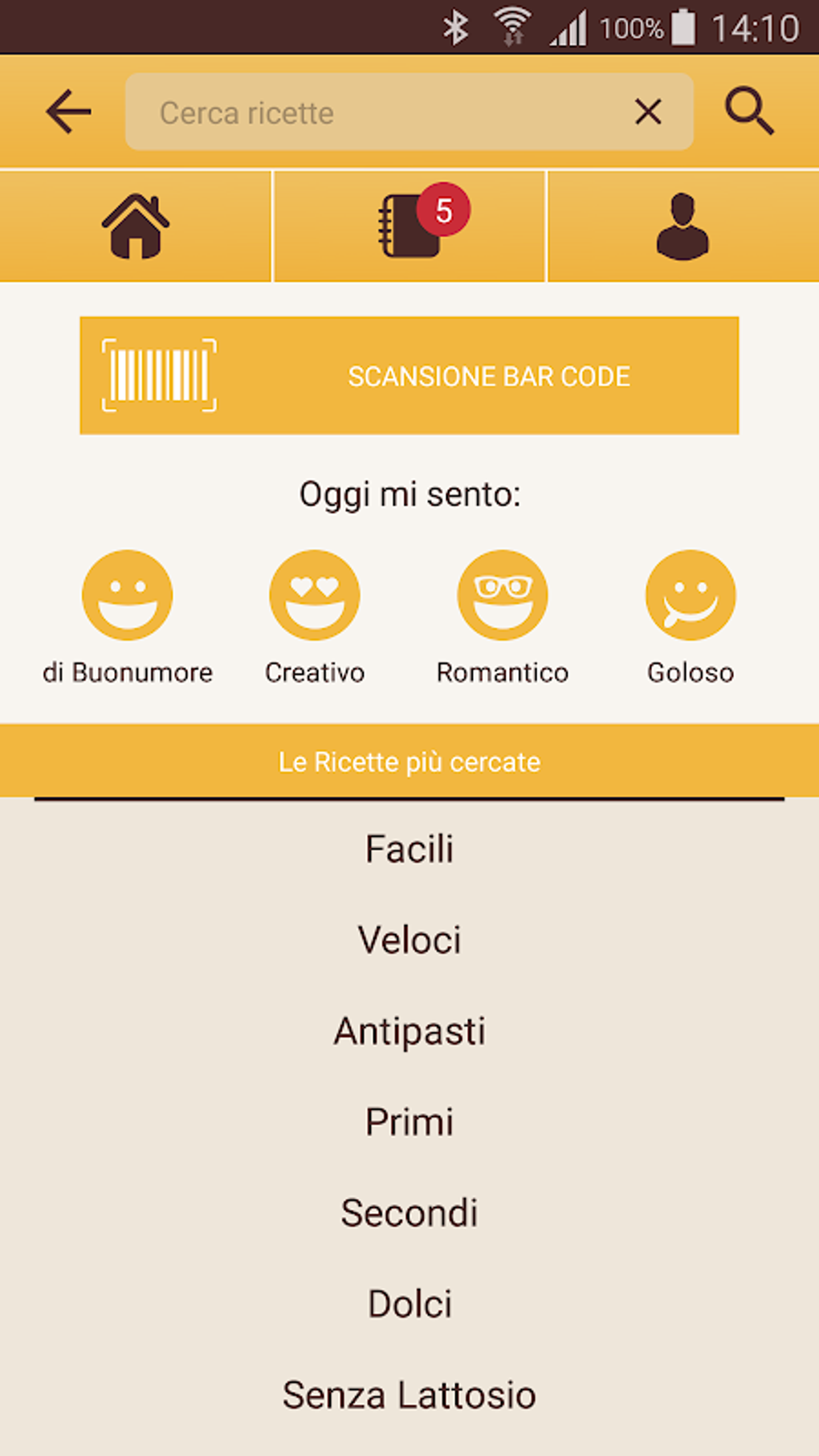Select the Goloso mood
Viewport: 819px width, 1456px height.
click(691, 596)
